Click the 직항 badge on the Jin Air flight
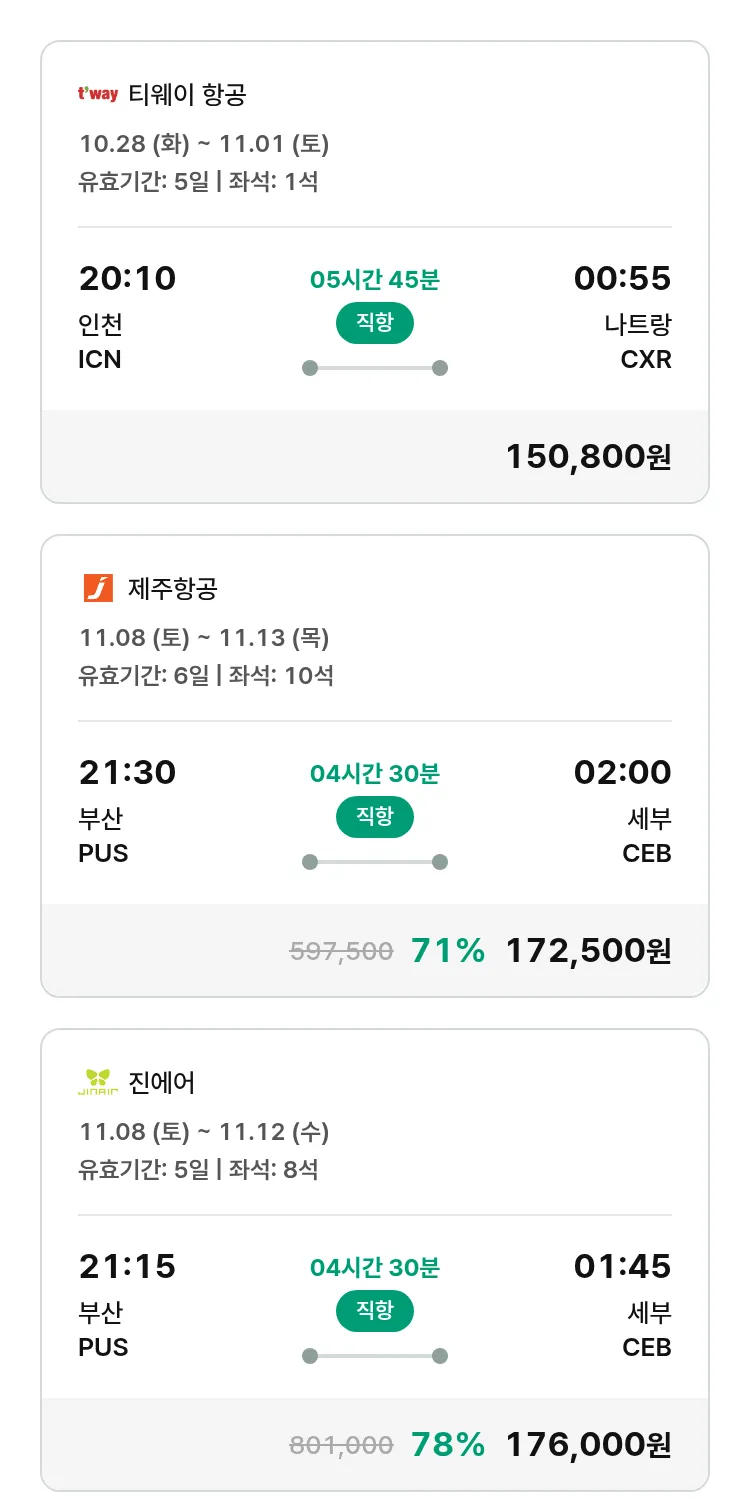This screenshot has width=750, height=1510. pyautogui.click(x=374, y=1311)
